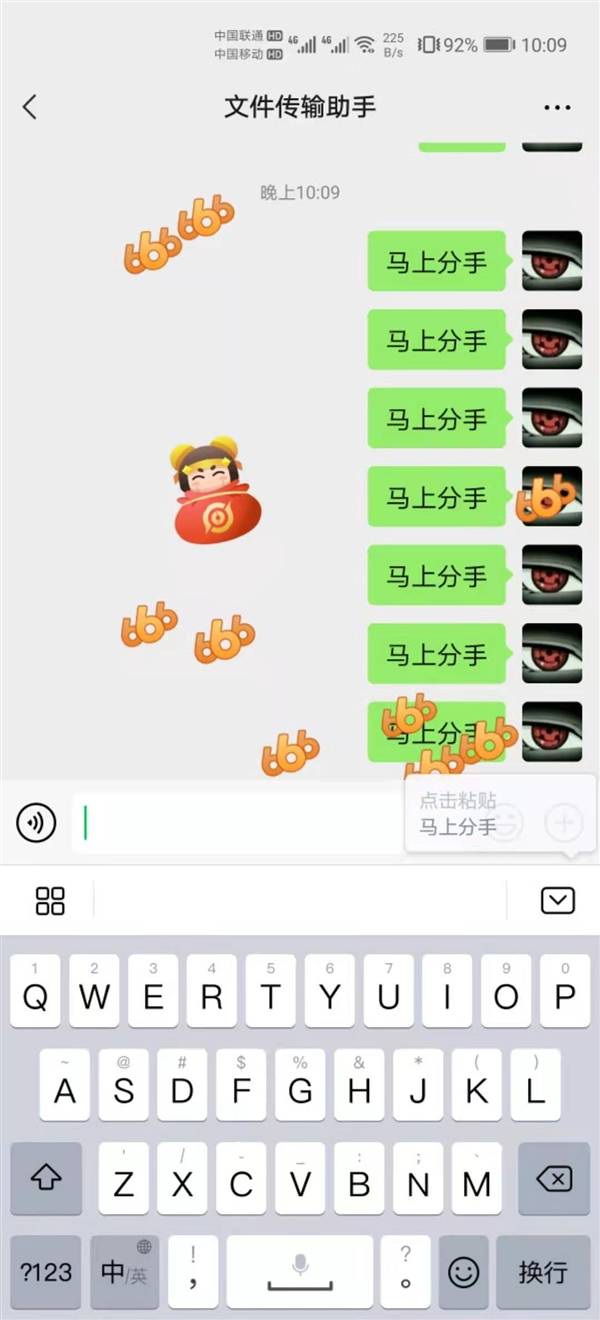The height and width of the screenshot is (1320, 600).
Task: Toggle 中/英 input language key
Action: [x=124, y=1272]
